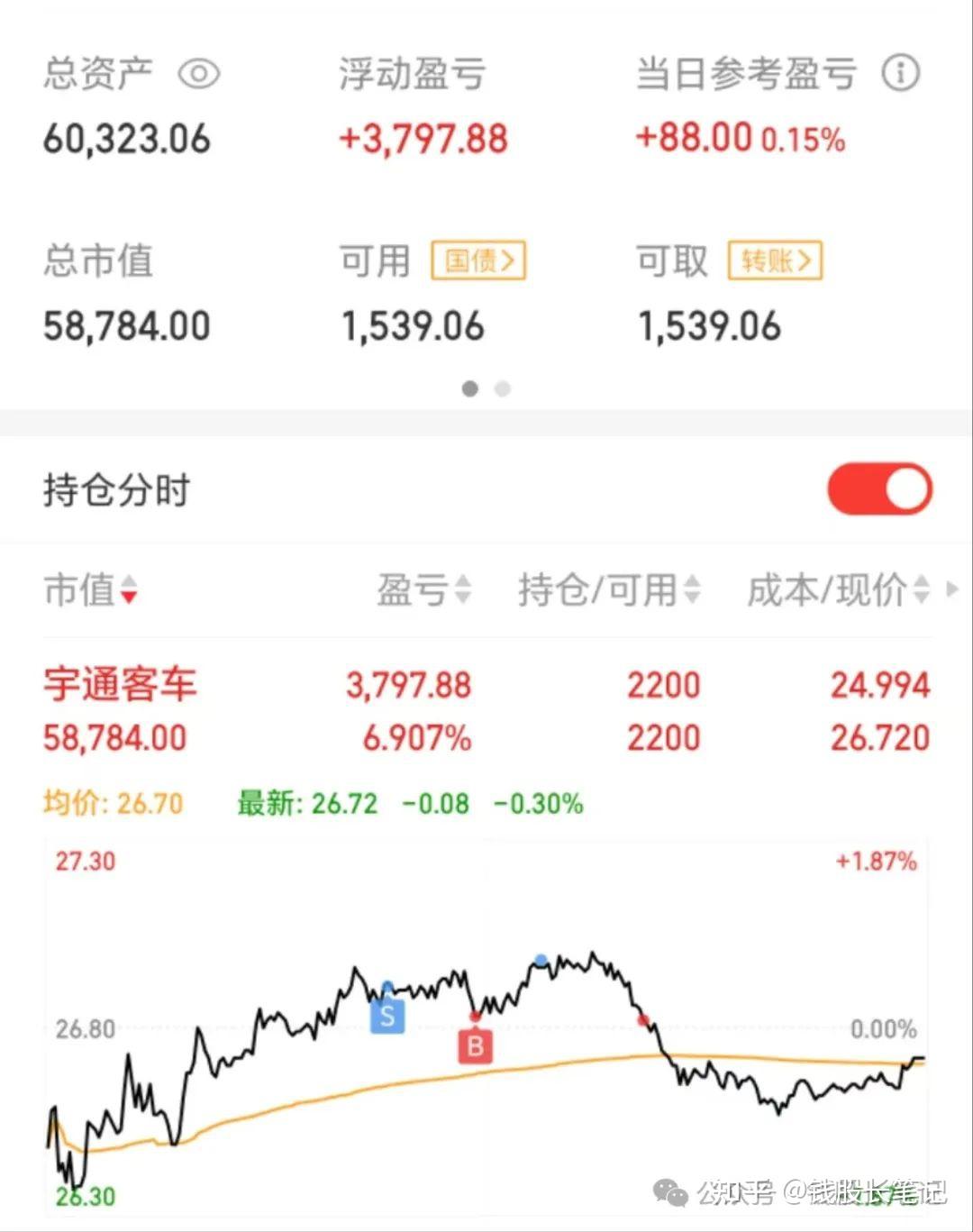The image size is (973, 1232).
Task: Select the first summary page dot
Action: pyautogui.click(x=469, y=388)
